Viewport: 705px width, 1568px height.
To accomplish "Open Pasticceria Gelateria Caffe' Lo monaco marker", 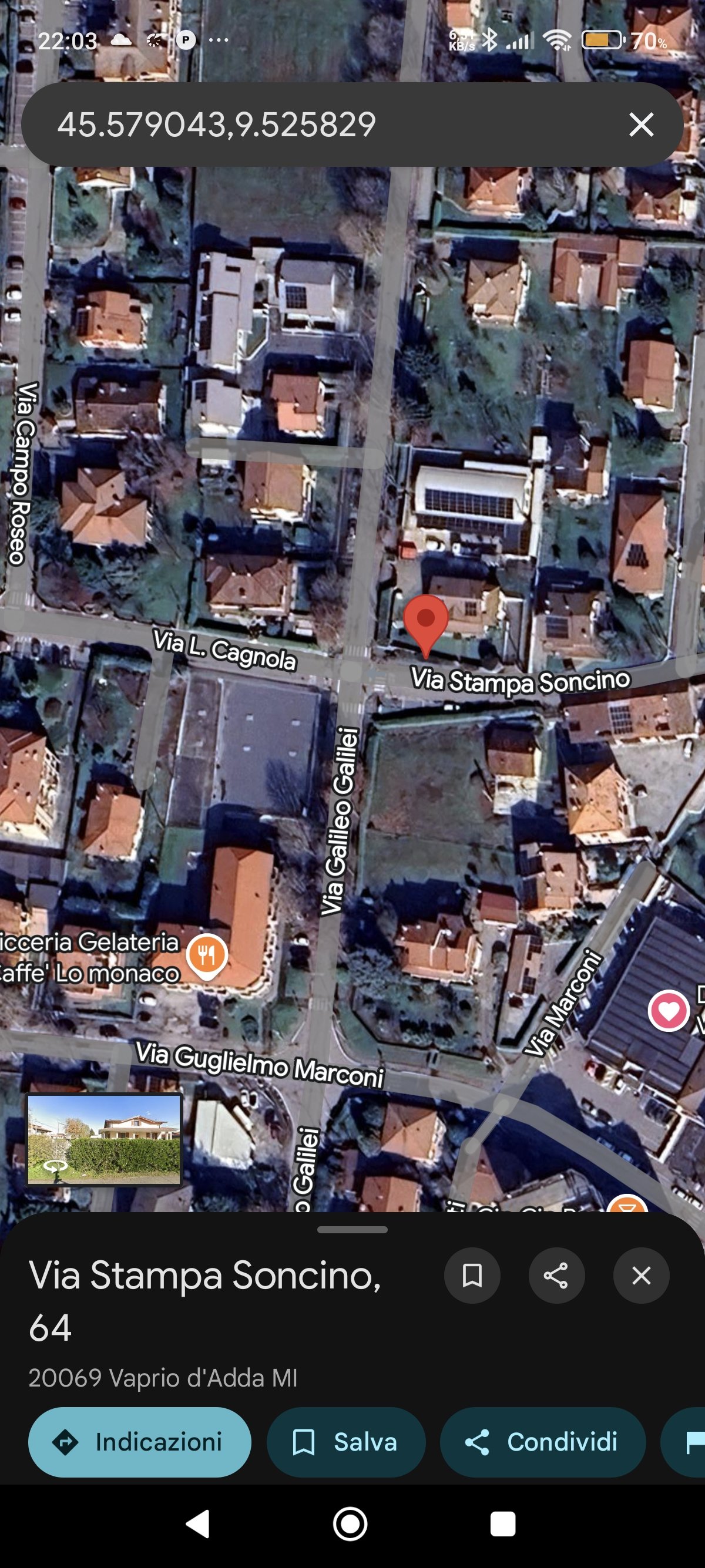I will pyautogui.click(x=207, y=955).
